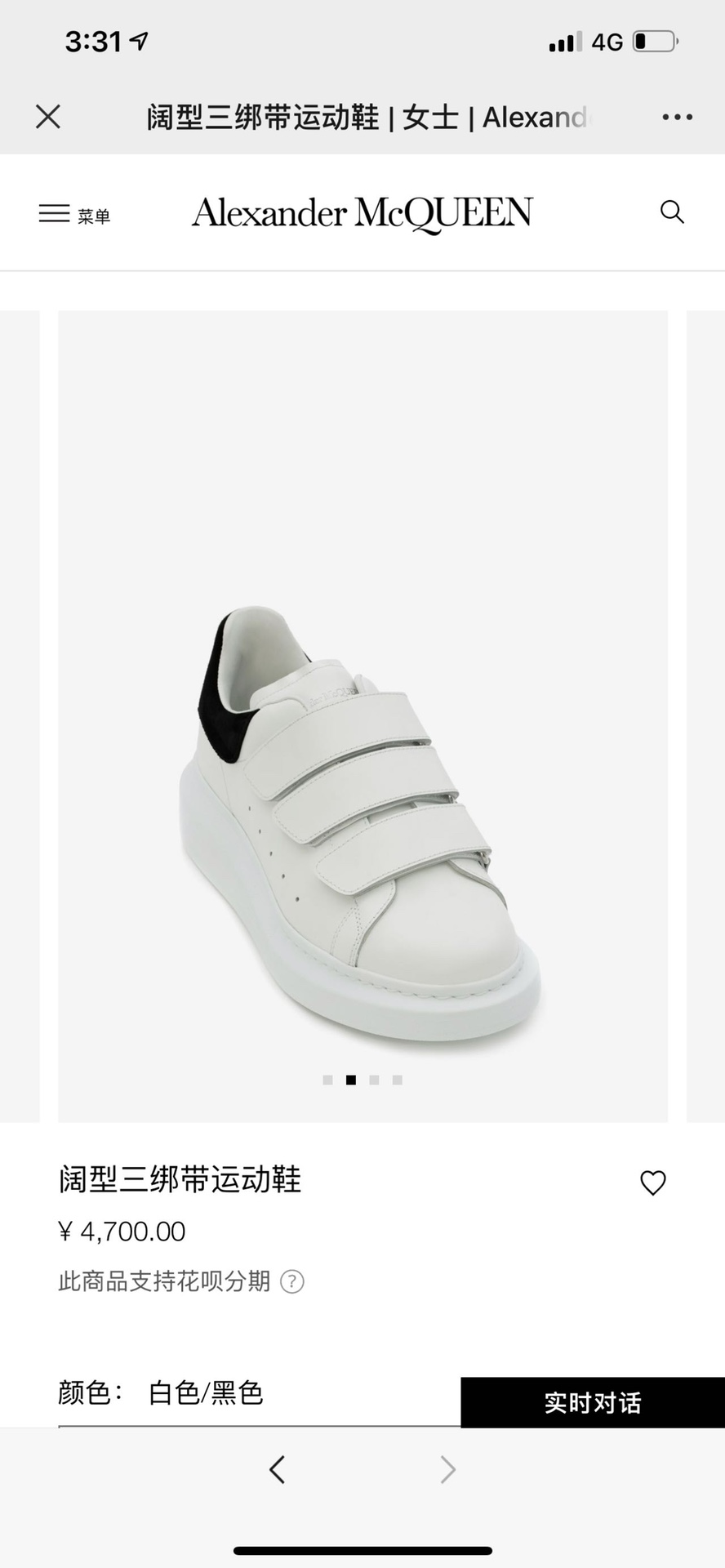Open the three-dot overflow menu
The image size is (725, 1568).
677,118
